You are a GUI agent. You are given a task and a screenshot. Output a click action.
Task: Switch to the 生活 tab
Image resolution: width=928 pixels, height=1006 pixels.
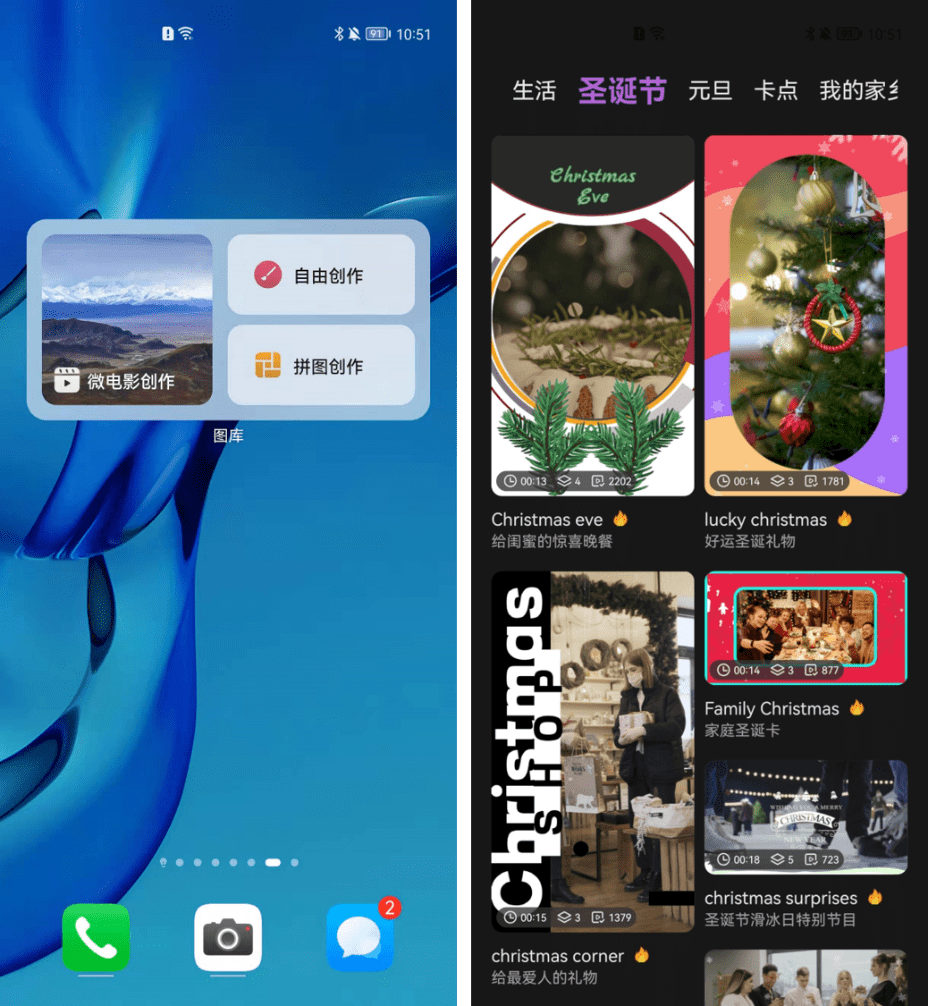[x=534, y=91]
